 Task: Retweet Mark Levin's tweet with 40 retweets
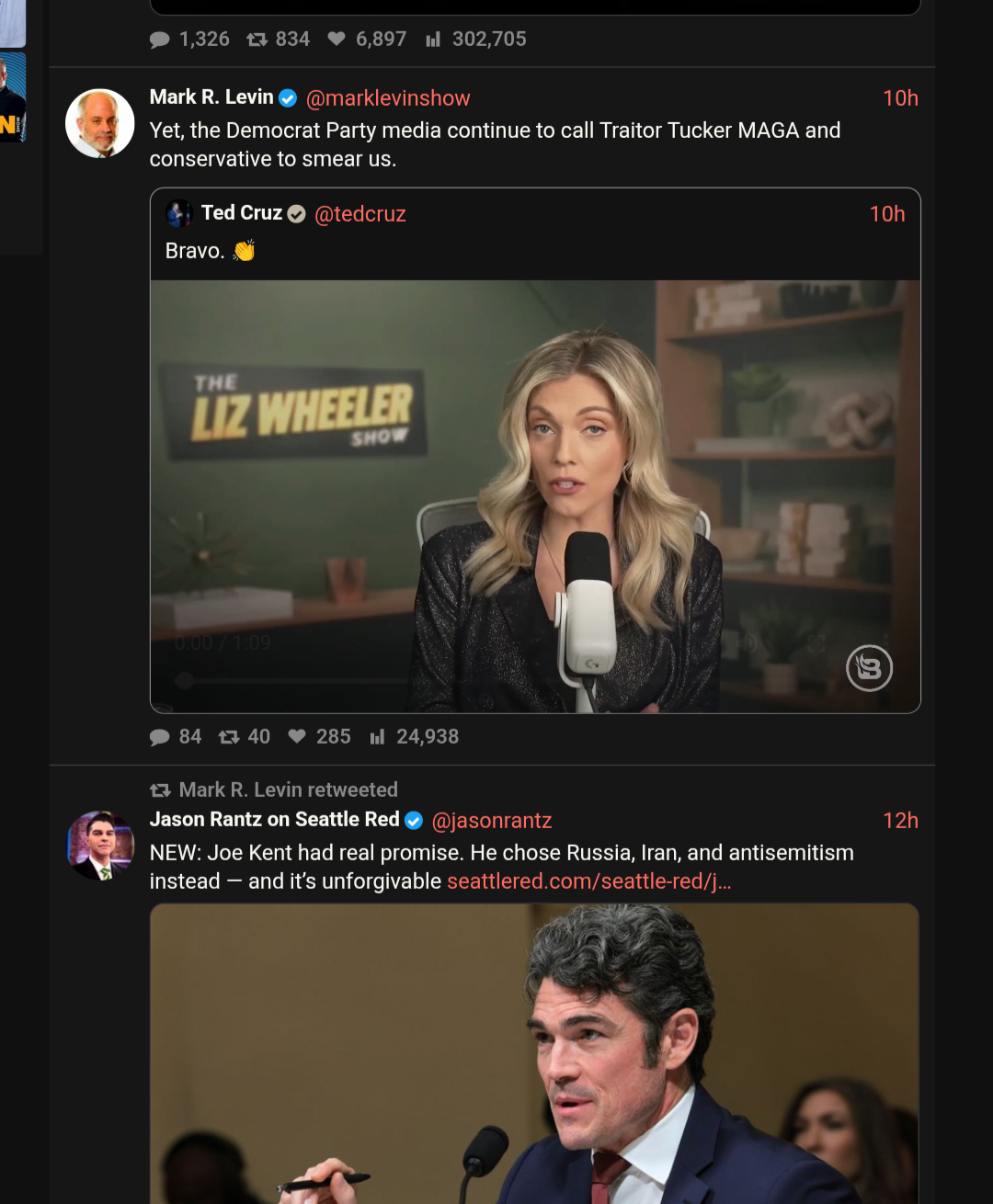[x=229, y=737]
